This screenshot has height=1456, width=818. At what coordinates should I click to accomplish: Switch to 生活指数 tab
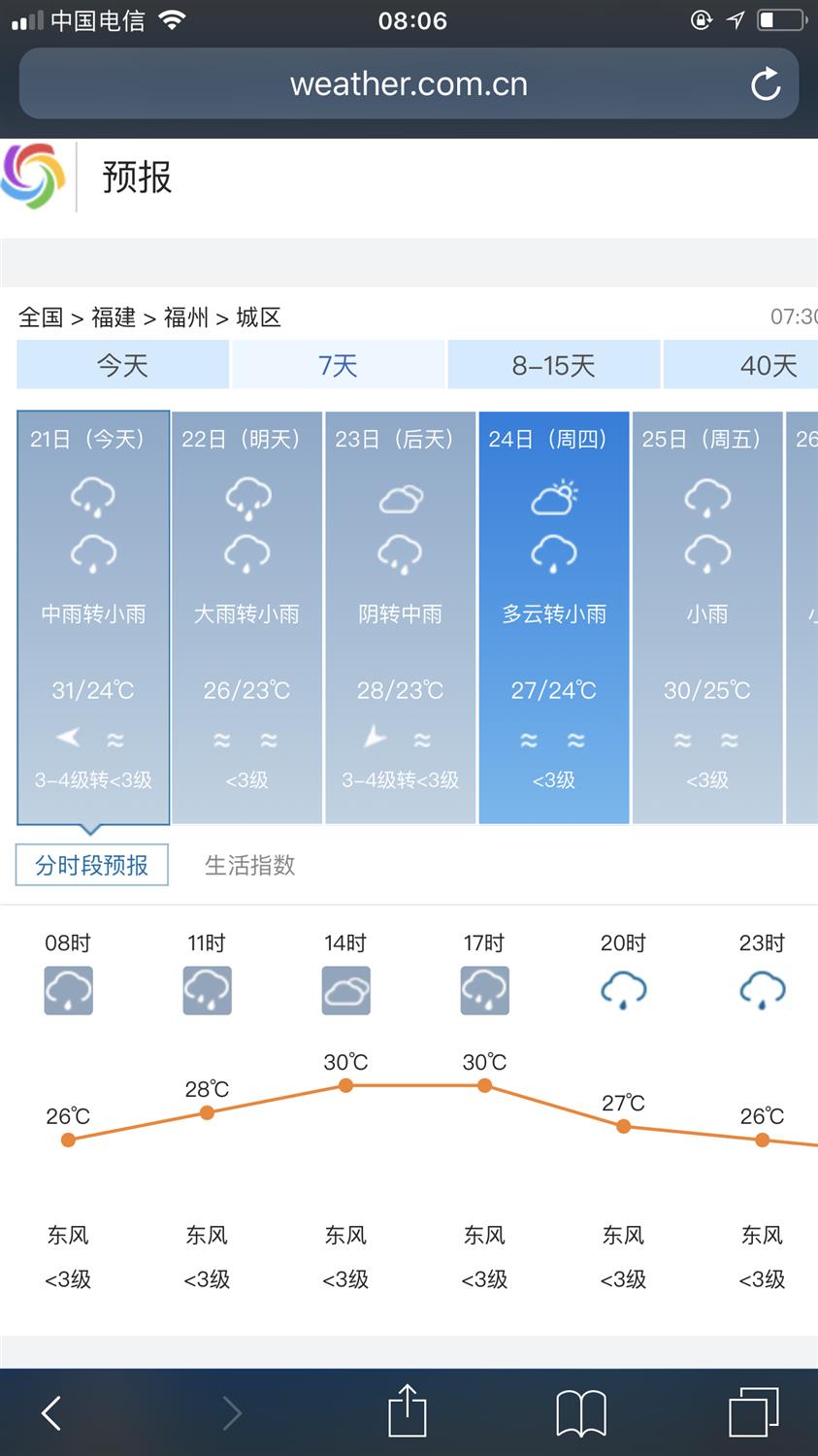click(249, 865)
